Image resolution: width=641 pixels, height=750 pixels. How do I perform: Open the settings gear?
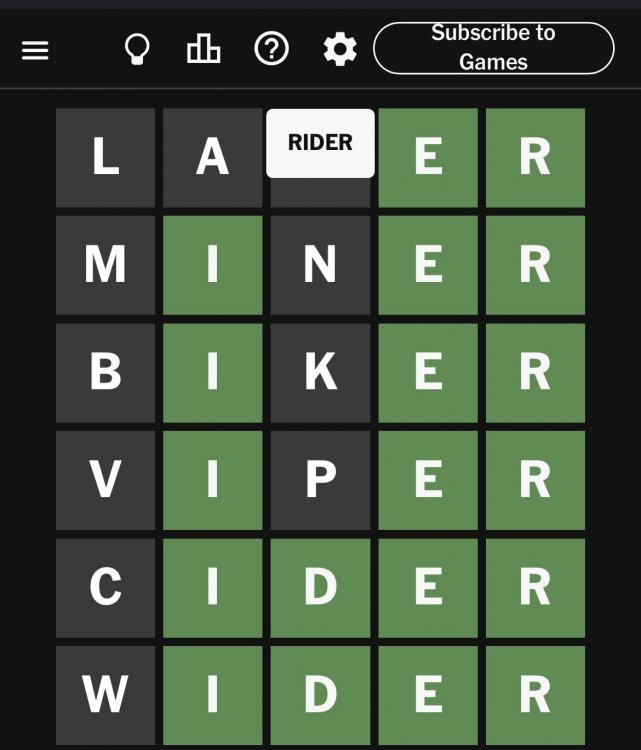point(340,49)
